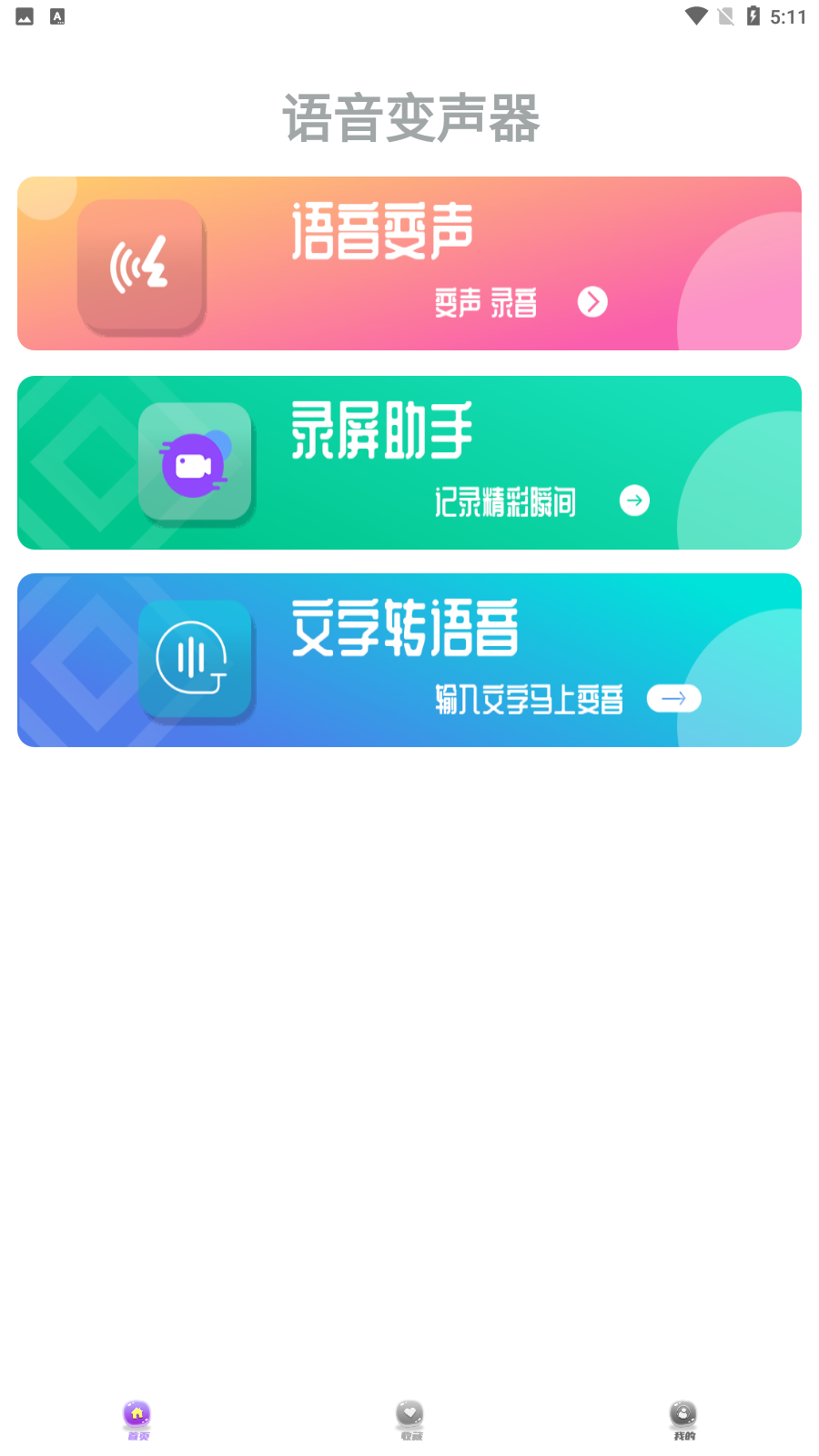The image size is (819, 1456).
Task: Select the screen recorder camera icon
Action: tap(195, 462)
